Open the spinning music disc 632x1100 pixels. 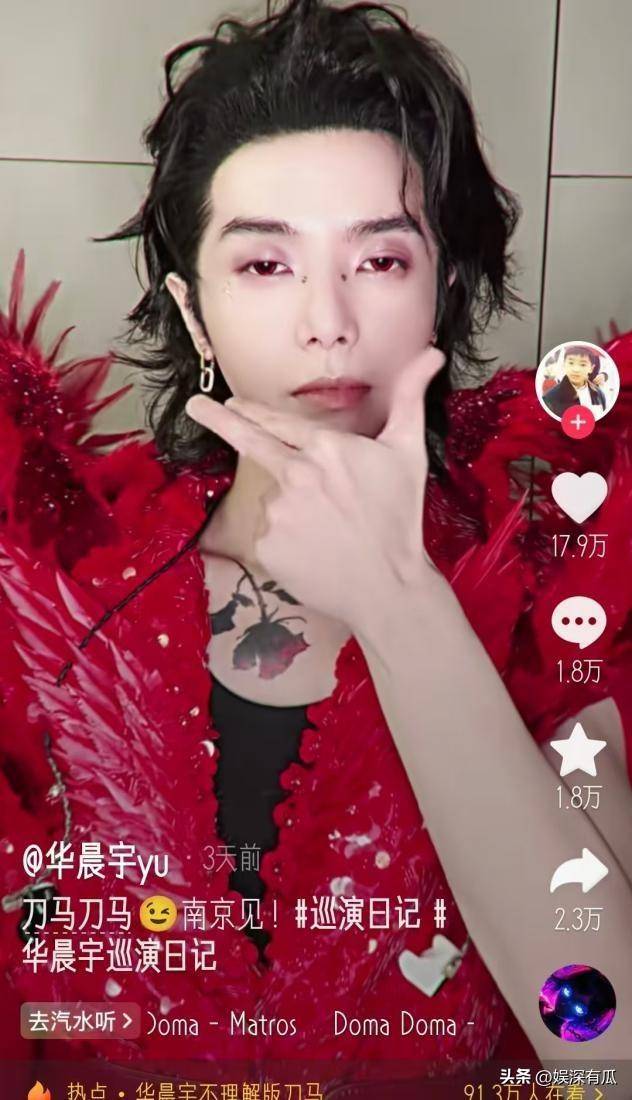[577, 1003]
